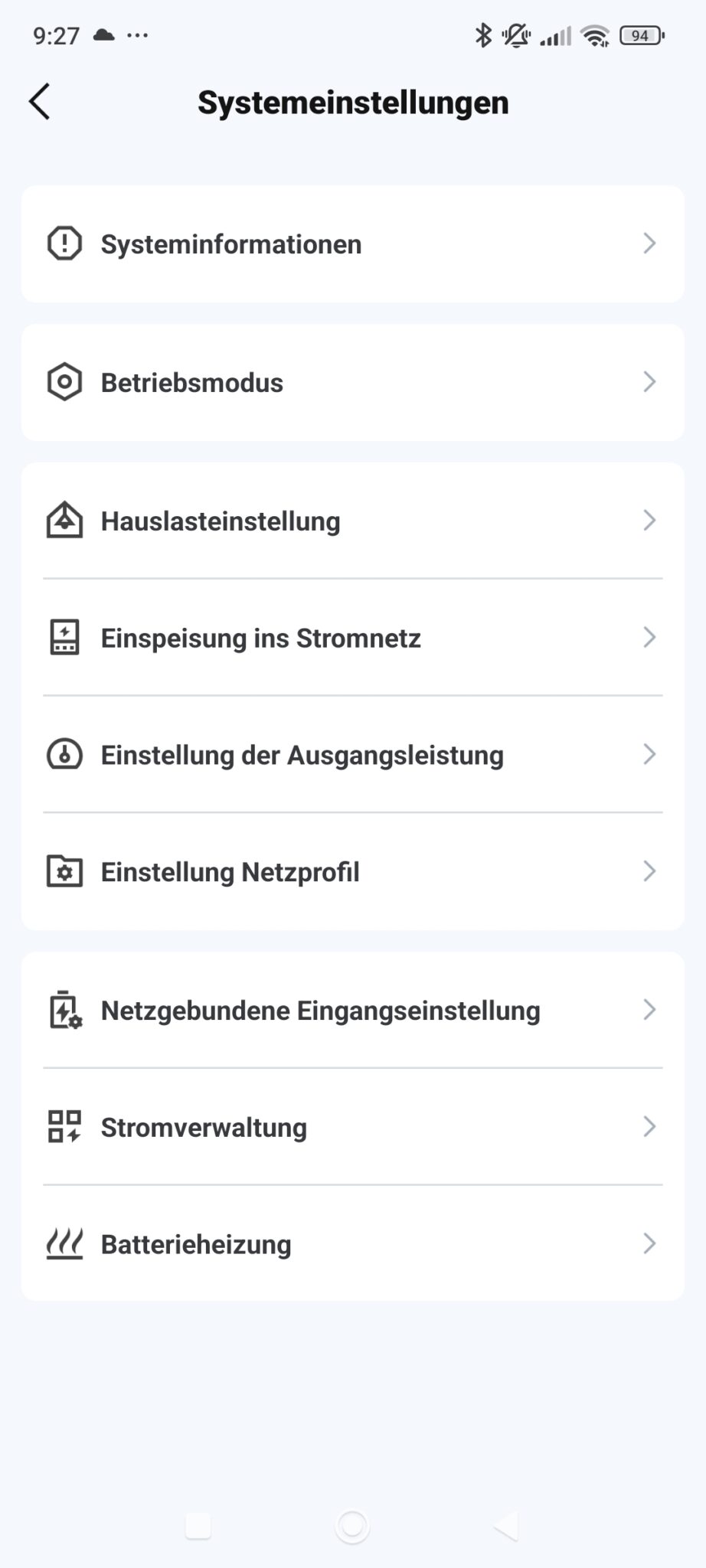Viewport: 706px width, 1568px height.
Task: Open the Hauslasteinstellung settings entry
Action: point(352,521)
